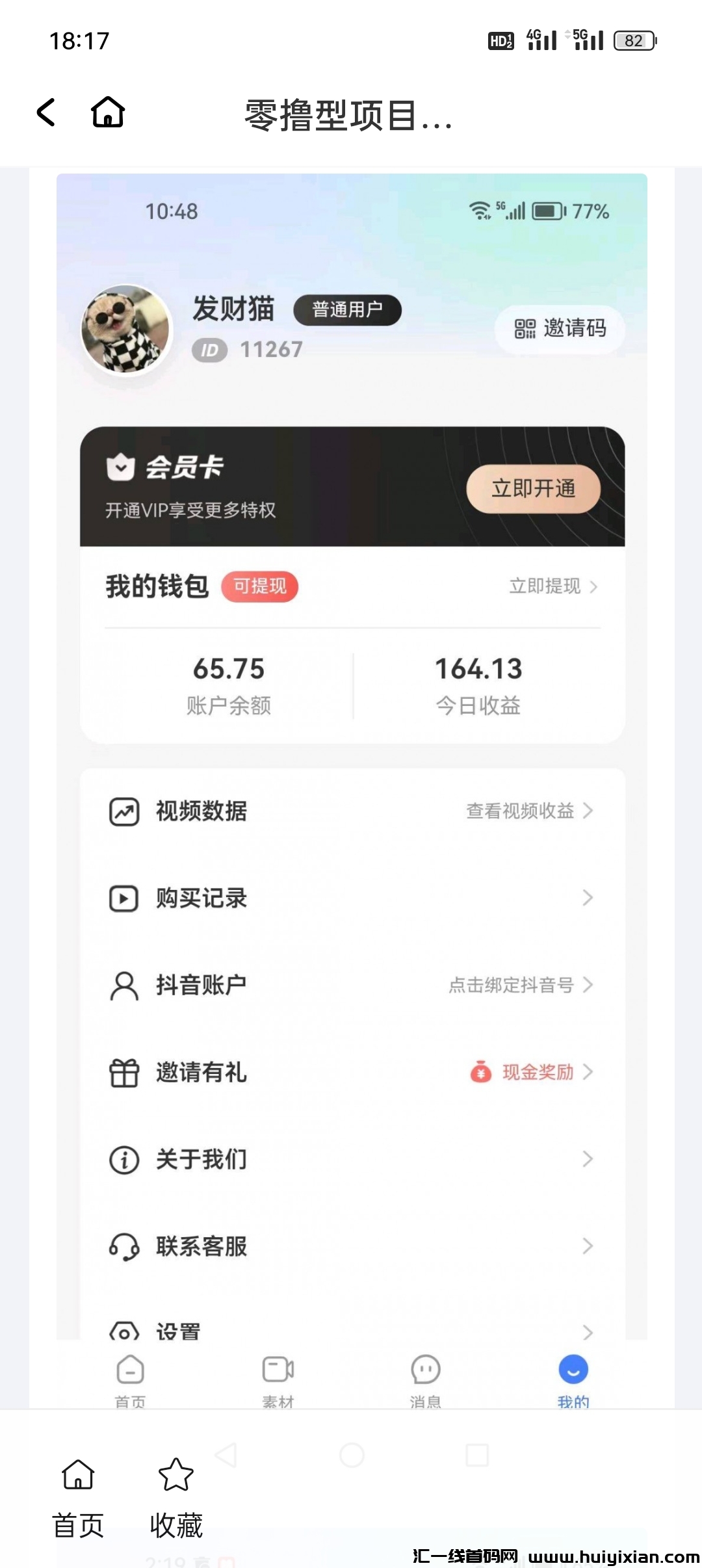
Task: Click 立即提现 to withdraw funds
Action: (546, 586)
